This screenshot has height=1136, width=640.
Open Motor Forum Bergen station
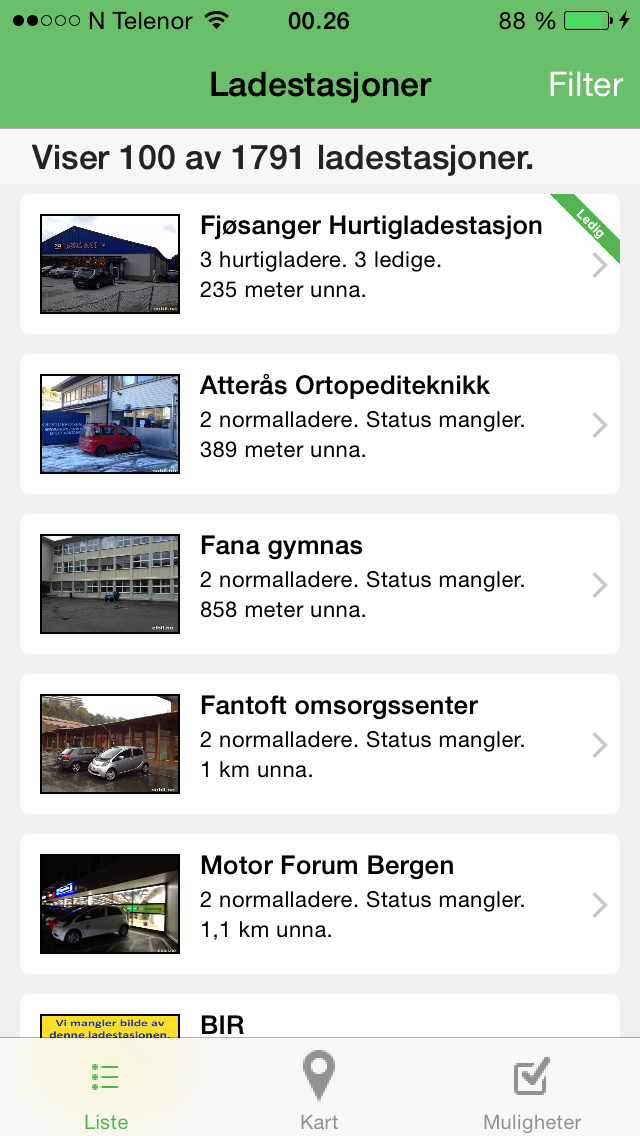pyautogui.click(x=320, y=904)
